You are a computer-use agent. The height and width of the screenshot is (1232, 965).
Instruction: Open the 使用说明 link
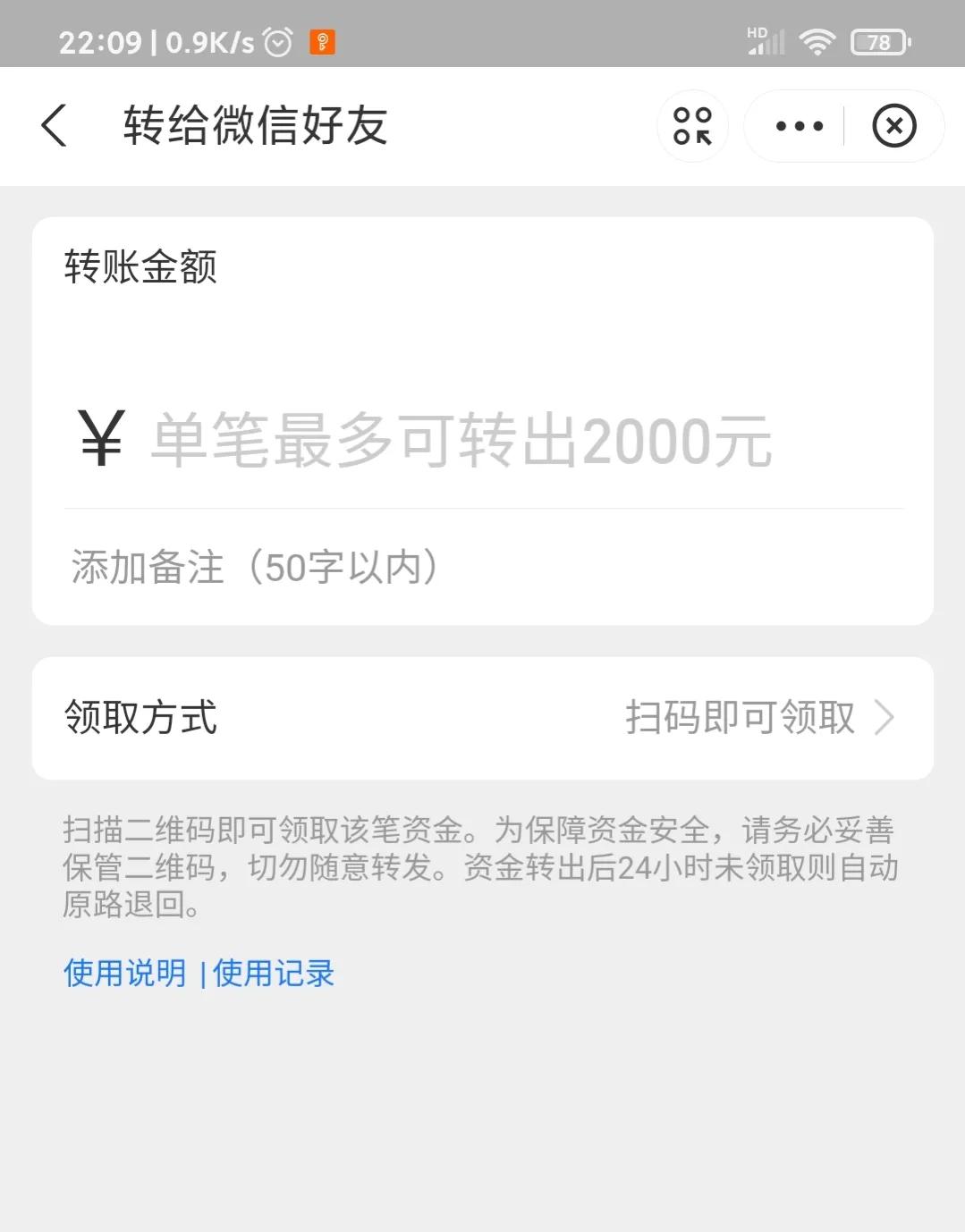(123, 974)
